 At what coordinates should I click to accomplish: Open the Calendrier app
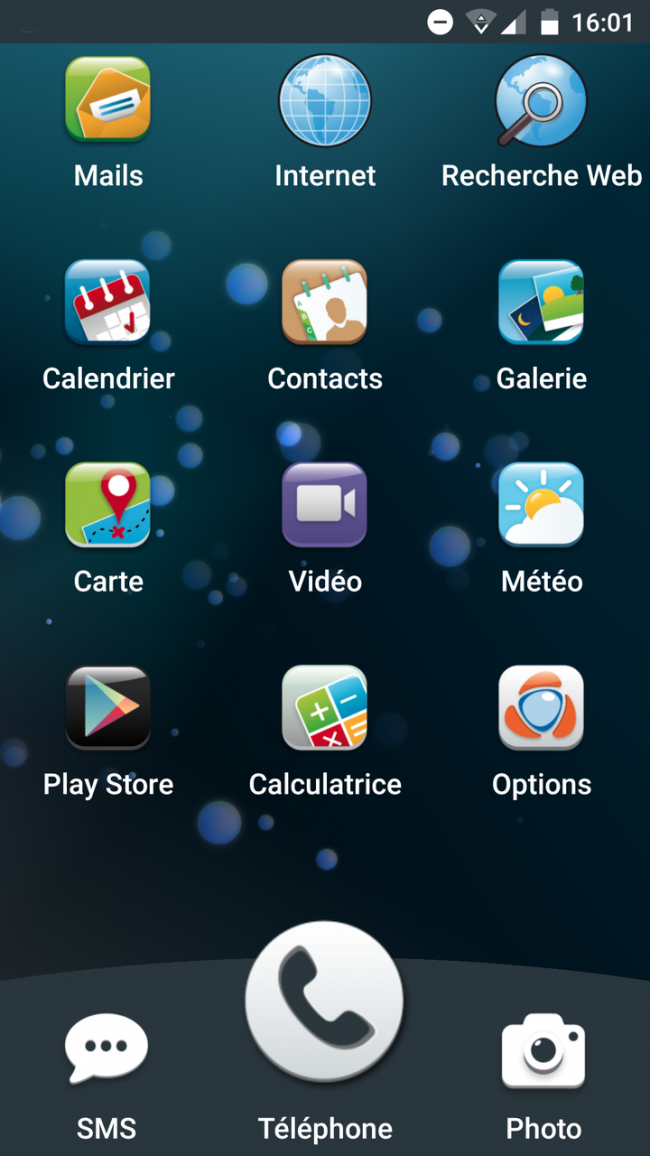tap(108, 303)
